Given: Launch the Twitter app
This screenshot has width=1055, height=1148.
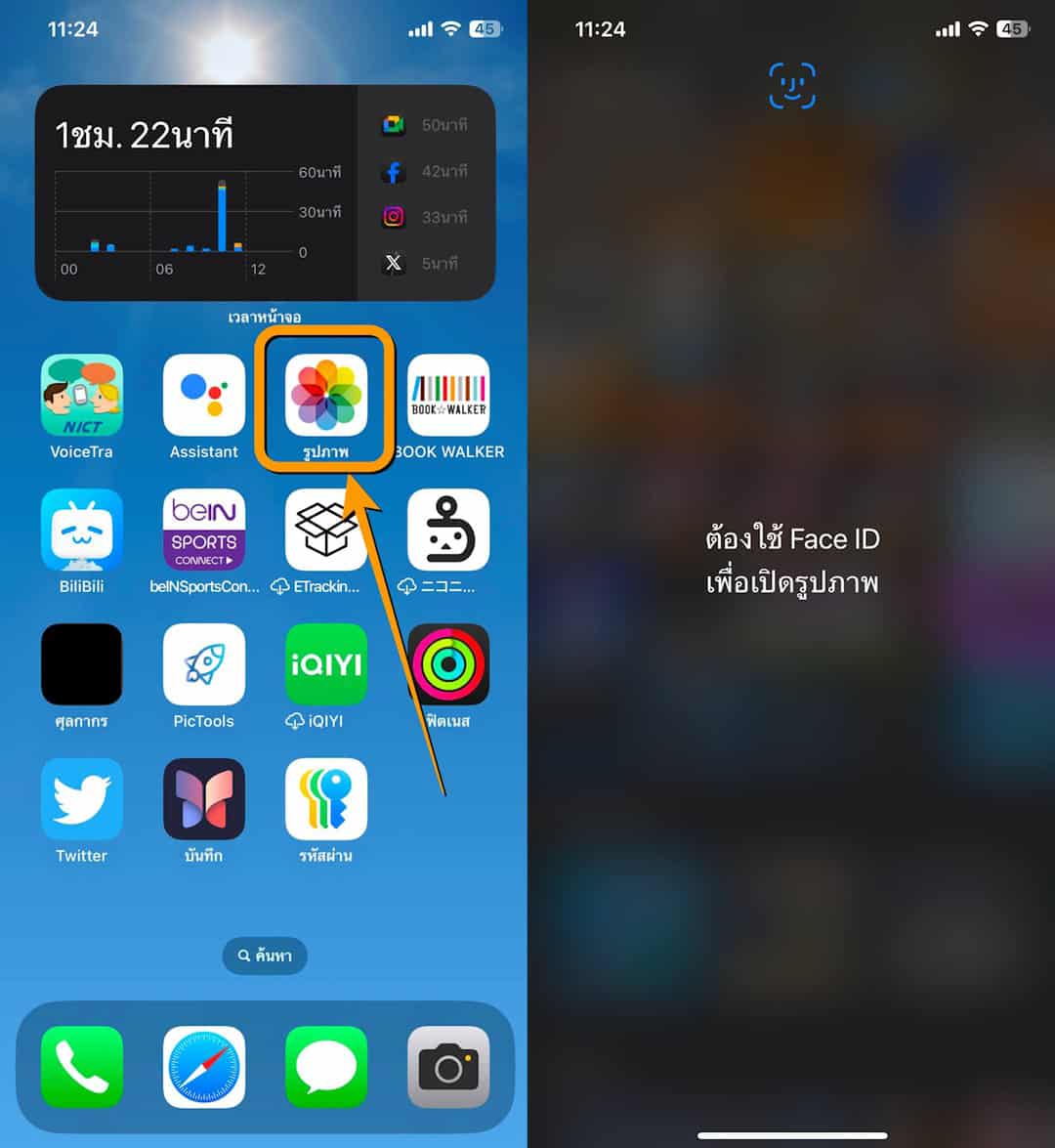Looking at the screenshot, I should pos(82,799).
